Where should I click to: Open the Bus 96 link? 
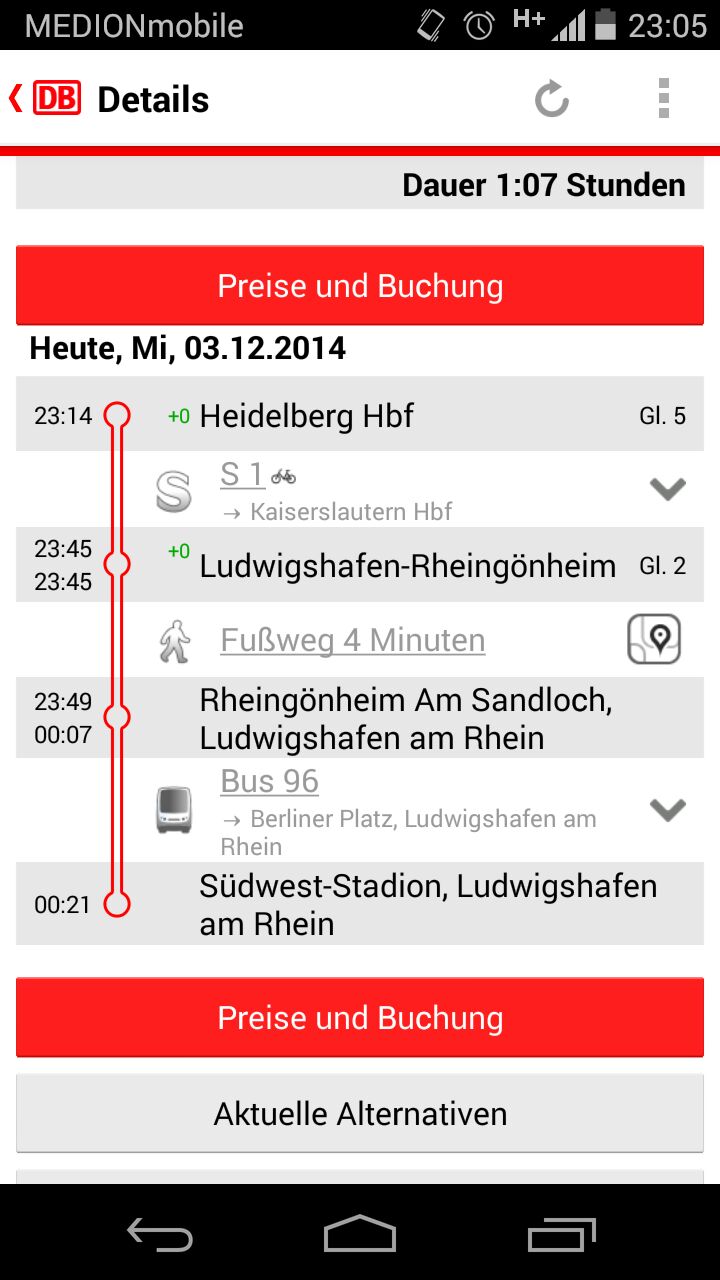pyautogui.click(x=269, y=781)
